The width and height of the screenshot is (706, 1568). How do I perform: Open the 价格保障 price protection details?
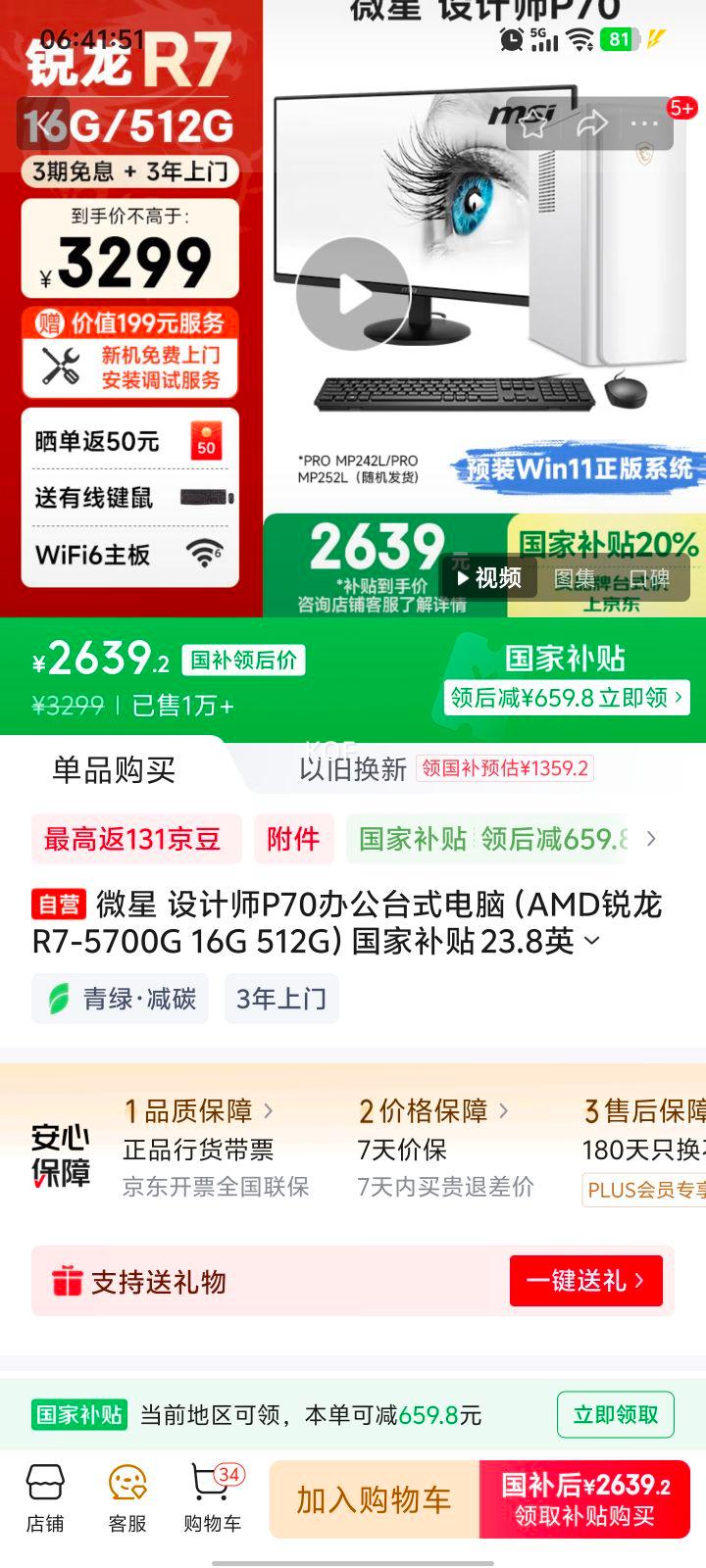pos(433,1110)
